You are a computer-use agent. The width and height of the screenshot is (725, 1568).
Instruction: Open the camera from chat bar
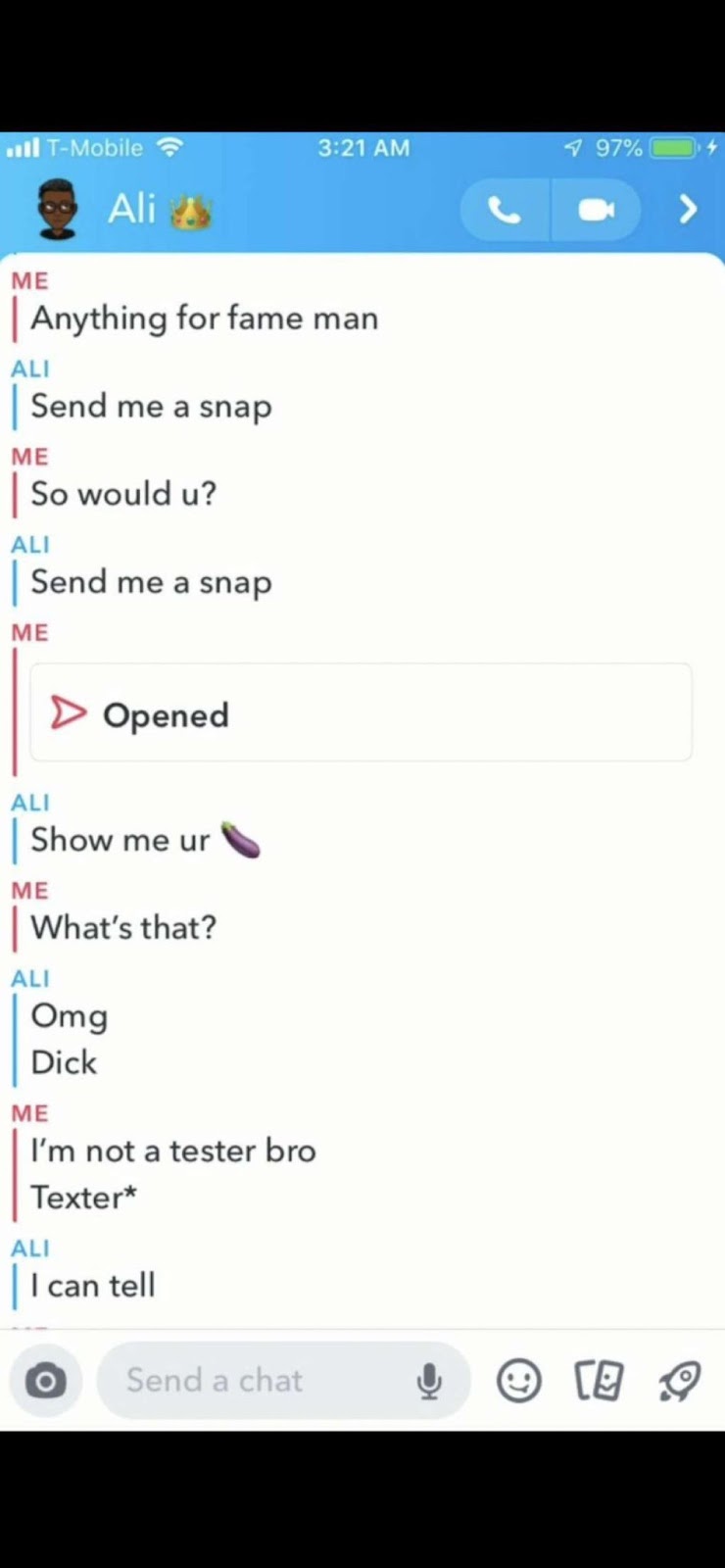pyautogui.click(x=45, y=1382)
